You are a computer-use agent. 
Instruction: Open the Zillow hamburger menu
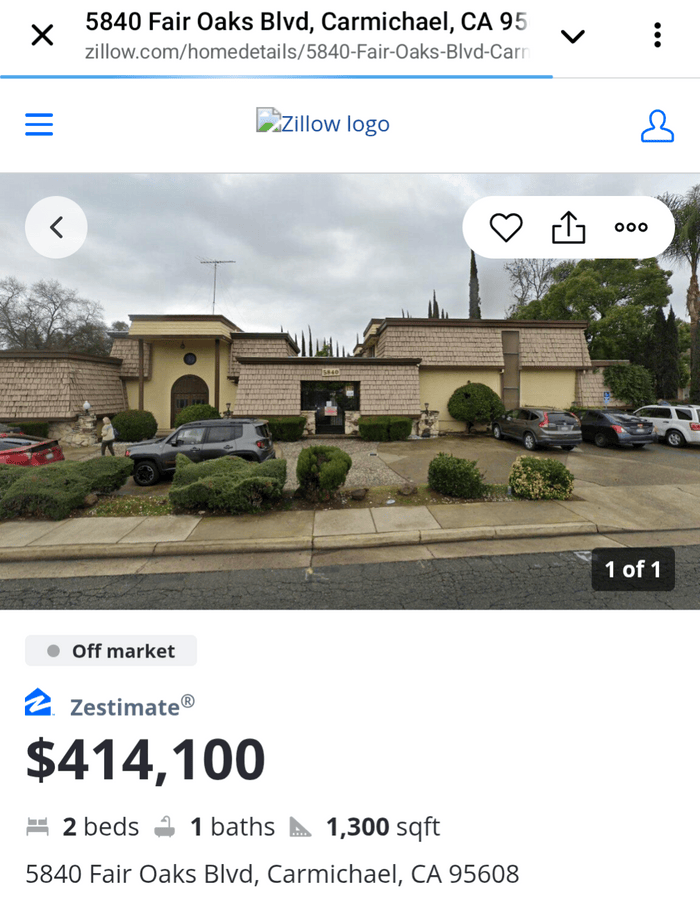coord(39,124)
